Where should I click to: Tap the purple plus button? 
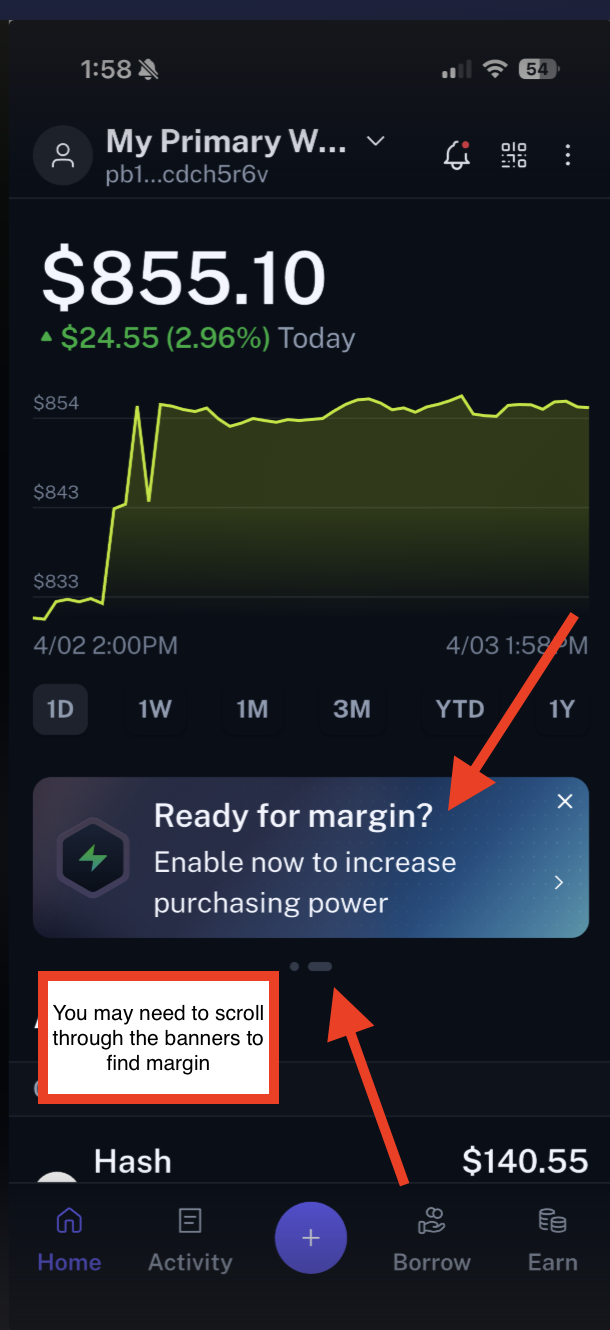tap(311, 1238)
